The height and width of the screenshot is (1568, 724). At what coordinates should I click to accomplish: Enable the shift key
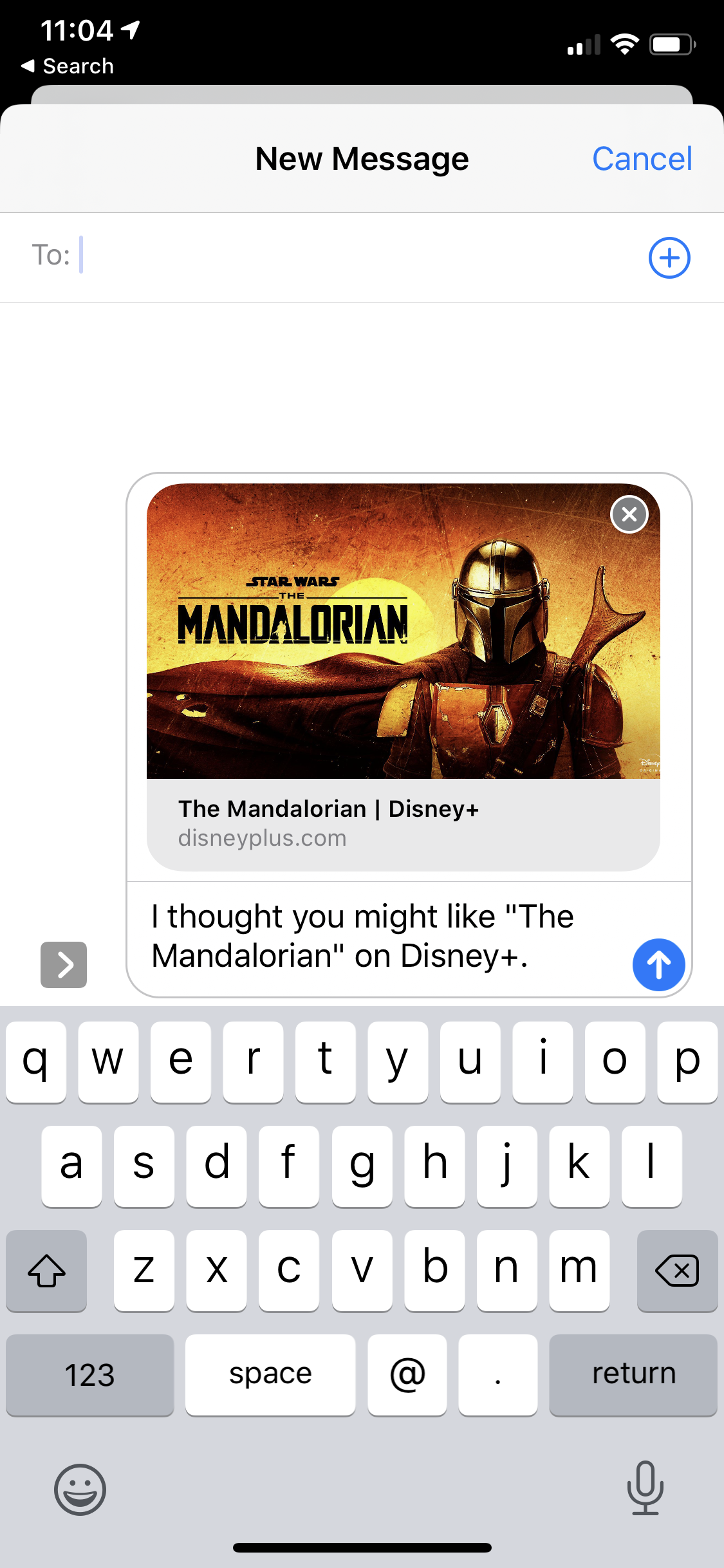pyautogui.click(x=46, y=1271)
